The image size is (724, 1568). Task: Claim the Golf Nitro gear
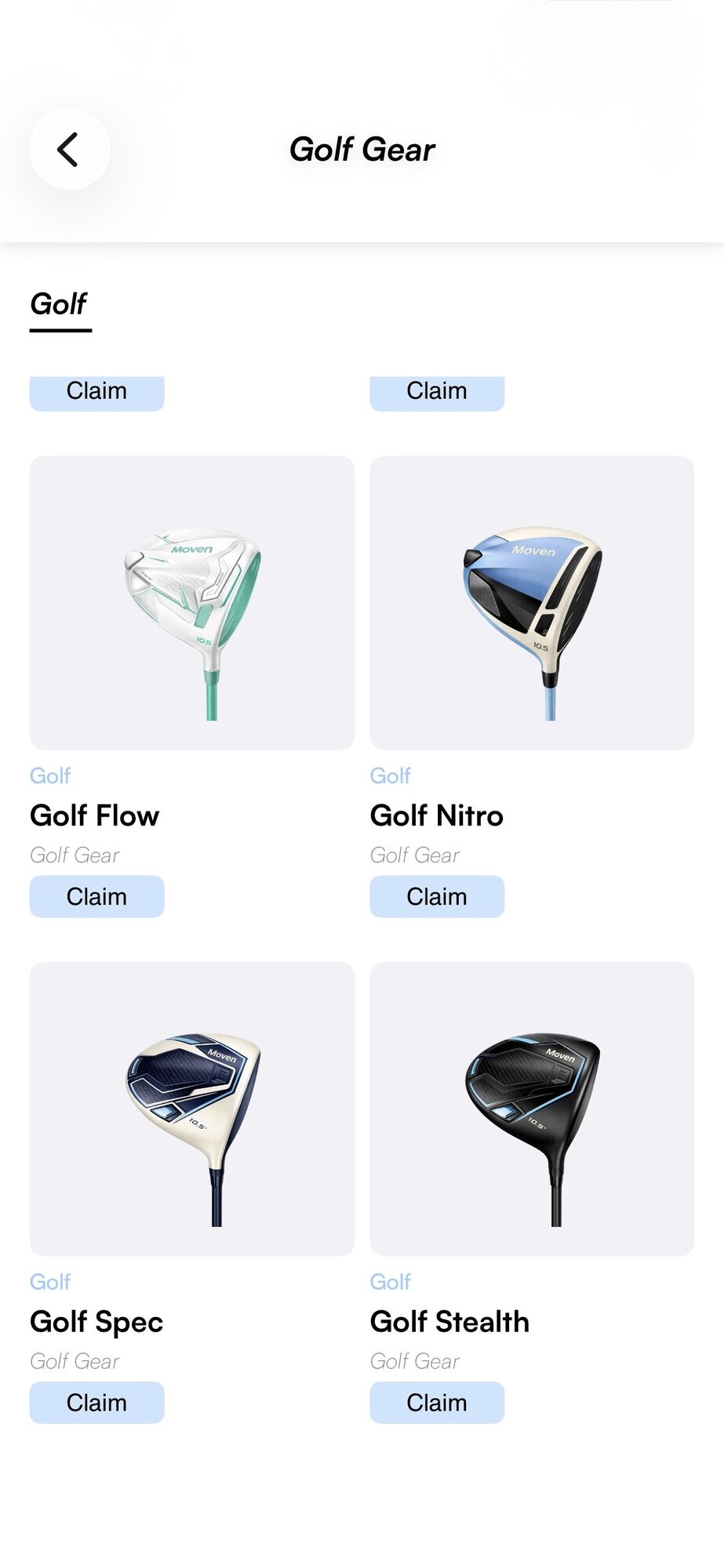pyautogui.click(x=437, y=896)
